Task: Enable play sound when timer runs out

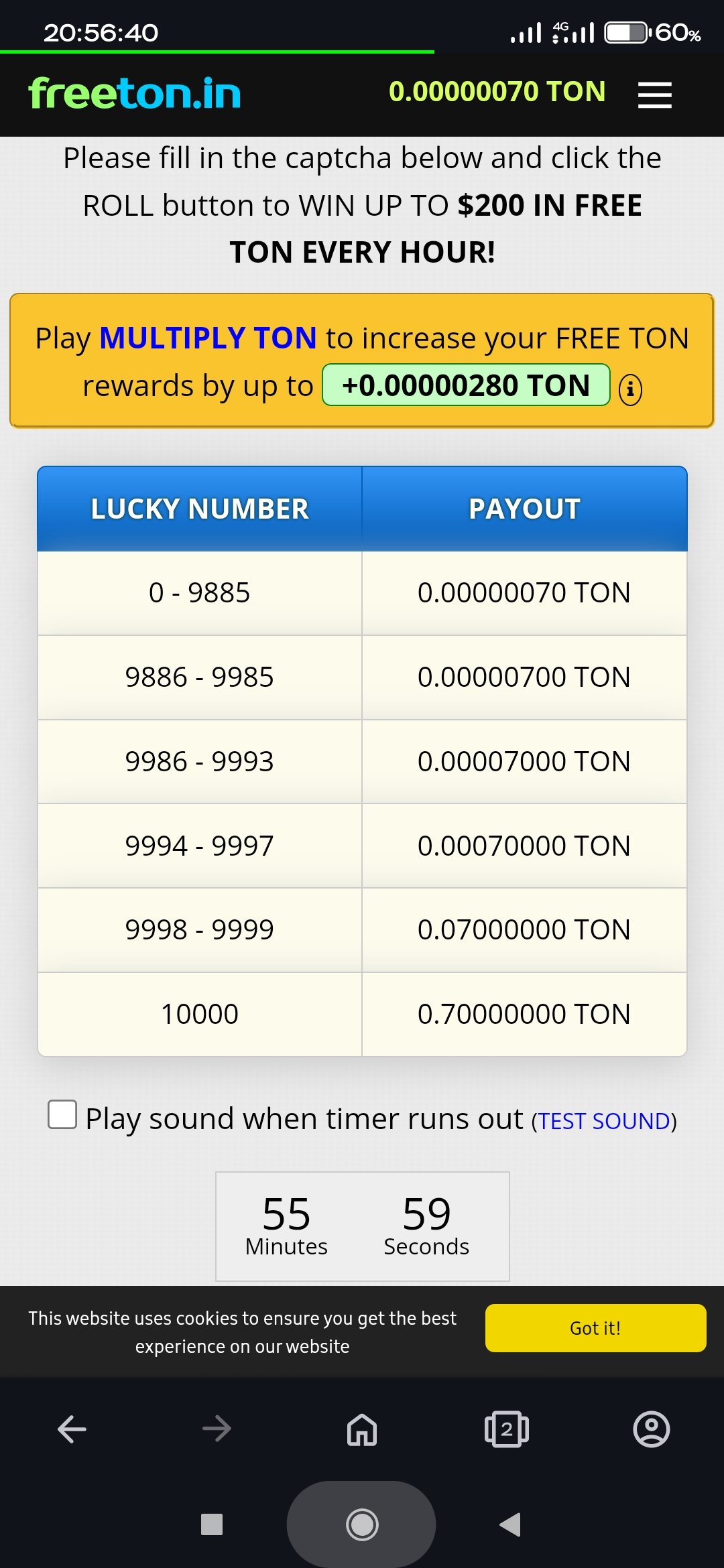Action: click(62, 1114)
